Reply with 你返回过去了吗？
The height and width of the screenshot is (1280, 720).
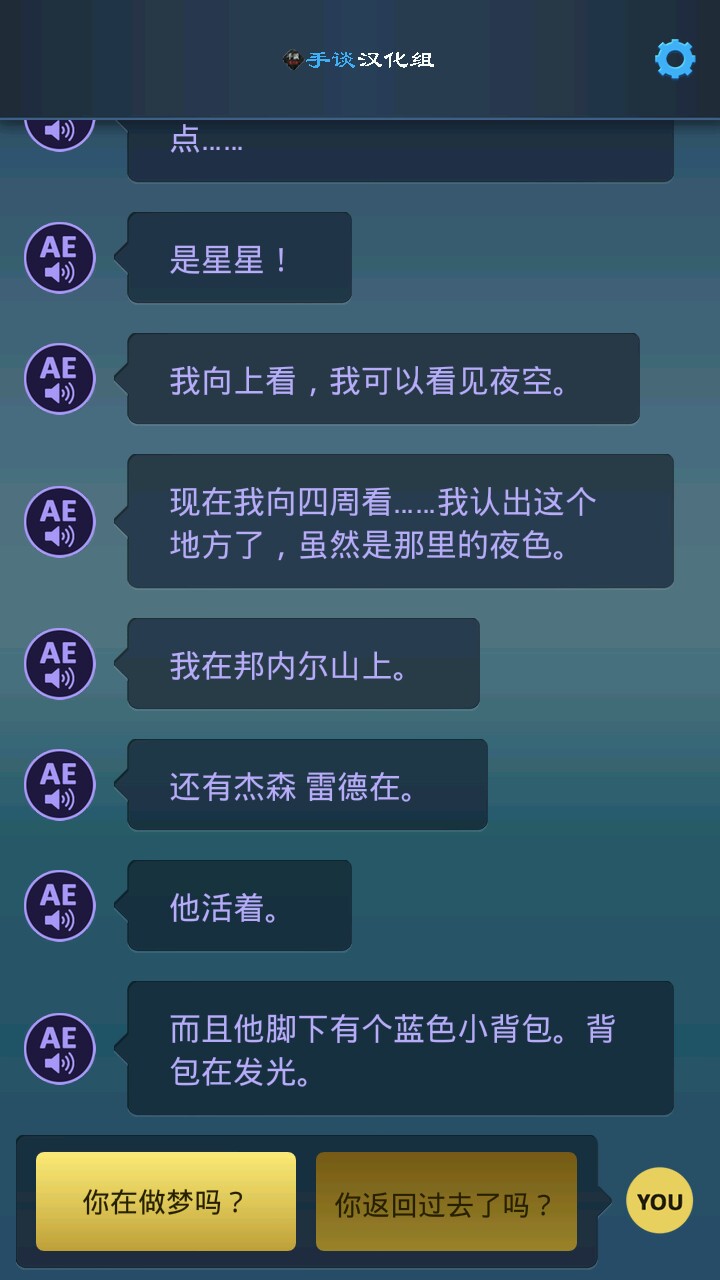tap(446, 1201)
